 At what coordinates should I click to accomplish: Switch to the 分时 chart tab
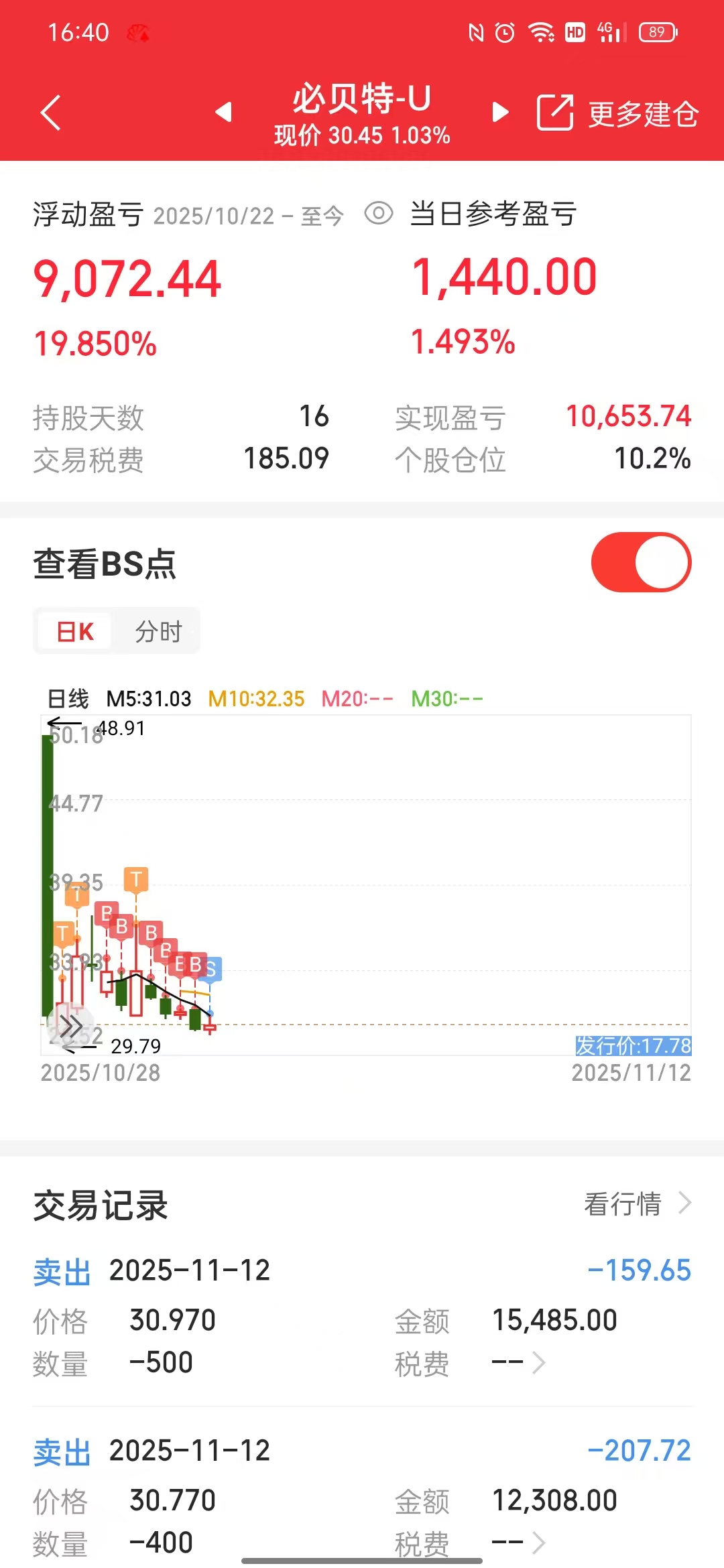[x=158, y=631]
